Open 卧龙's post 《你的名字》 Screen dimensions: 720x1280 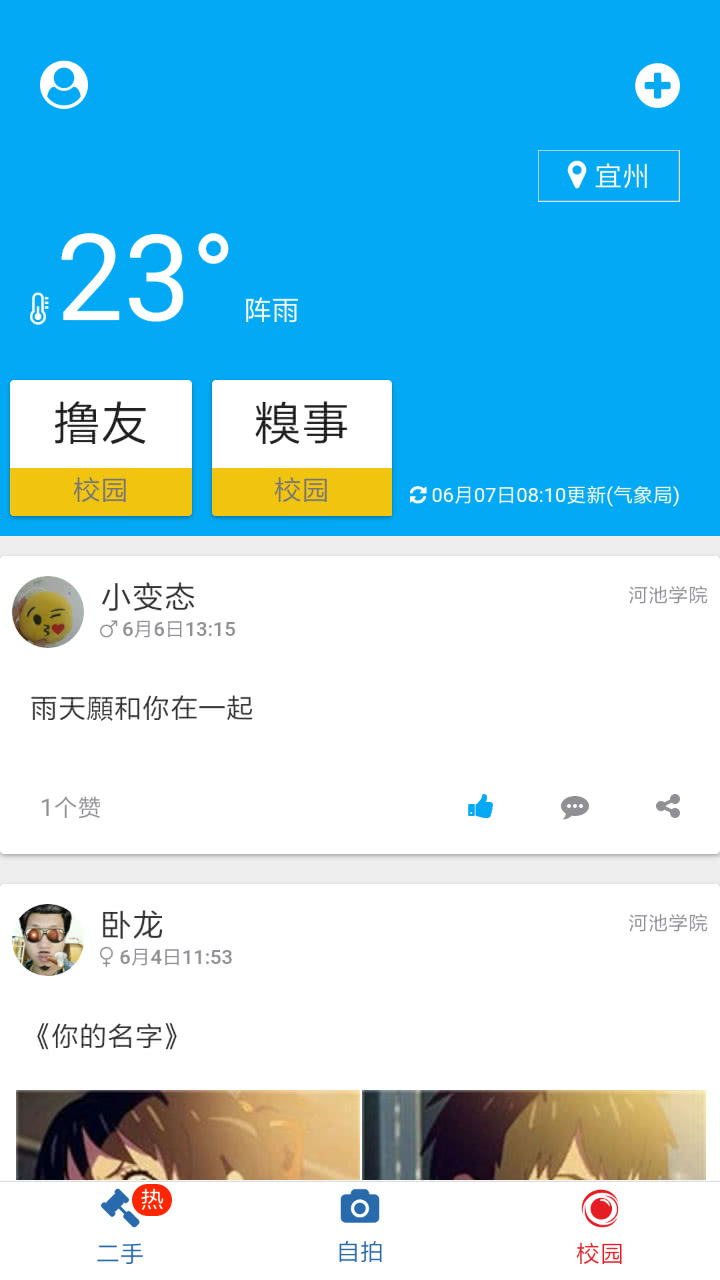(x=108, y=1036)
